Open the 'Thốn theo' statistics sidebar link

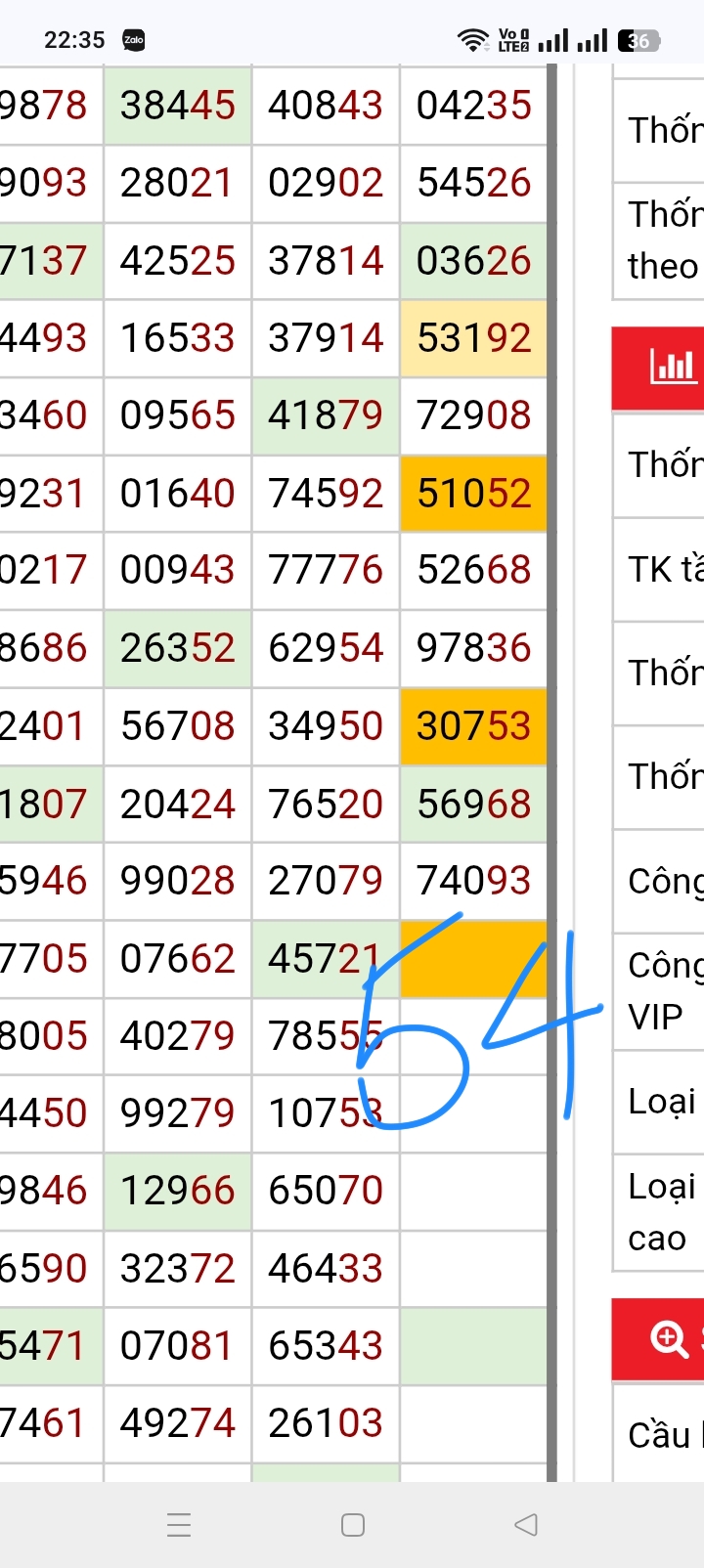pos(661,240)
